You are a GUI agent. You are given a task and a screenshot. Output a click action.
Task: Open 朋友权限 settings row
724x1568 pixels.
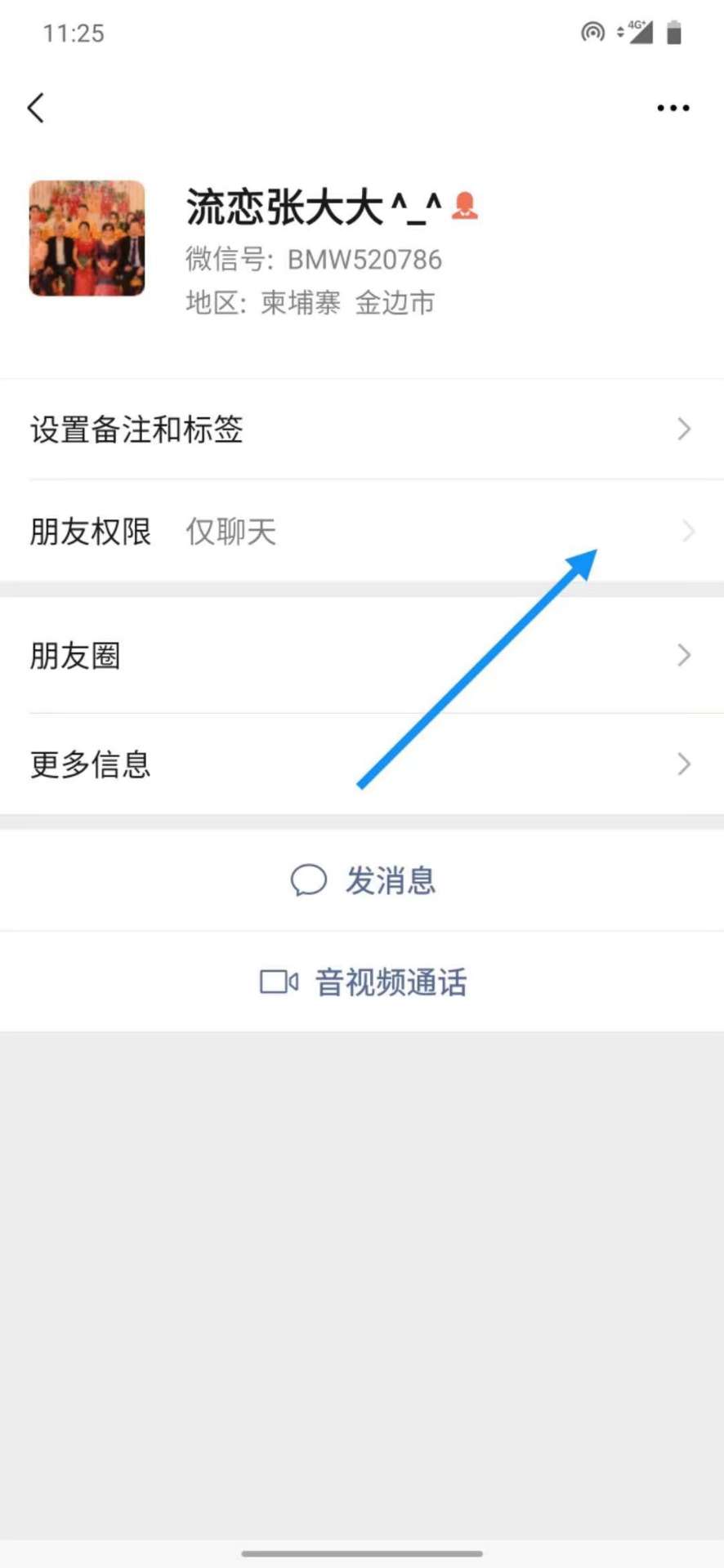[362, 532]
